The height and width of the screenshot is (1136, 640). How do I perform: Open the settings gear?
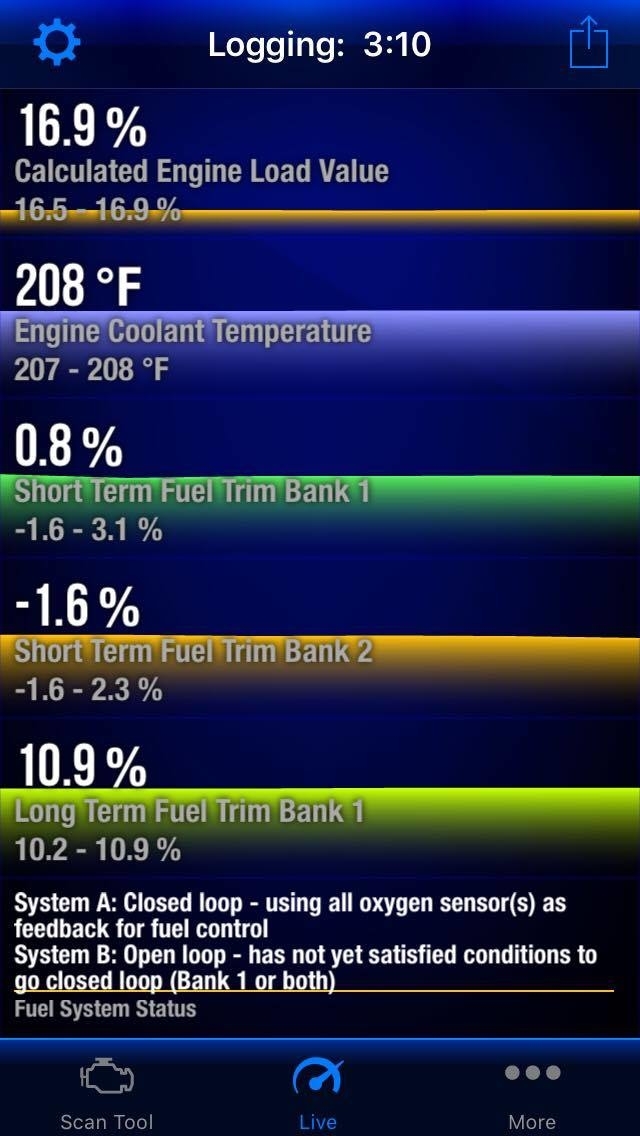(57, 43)
